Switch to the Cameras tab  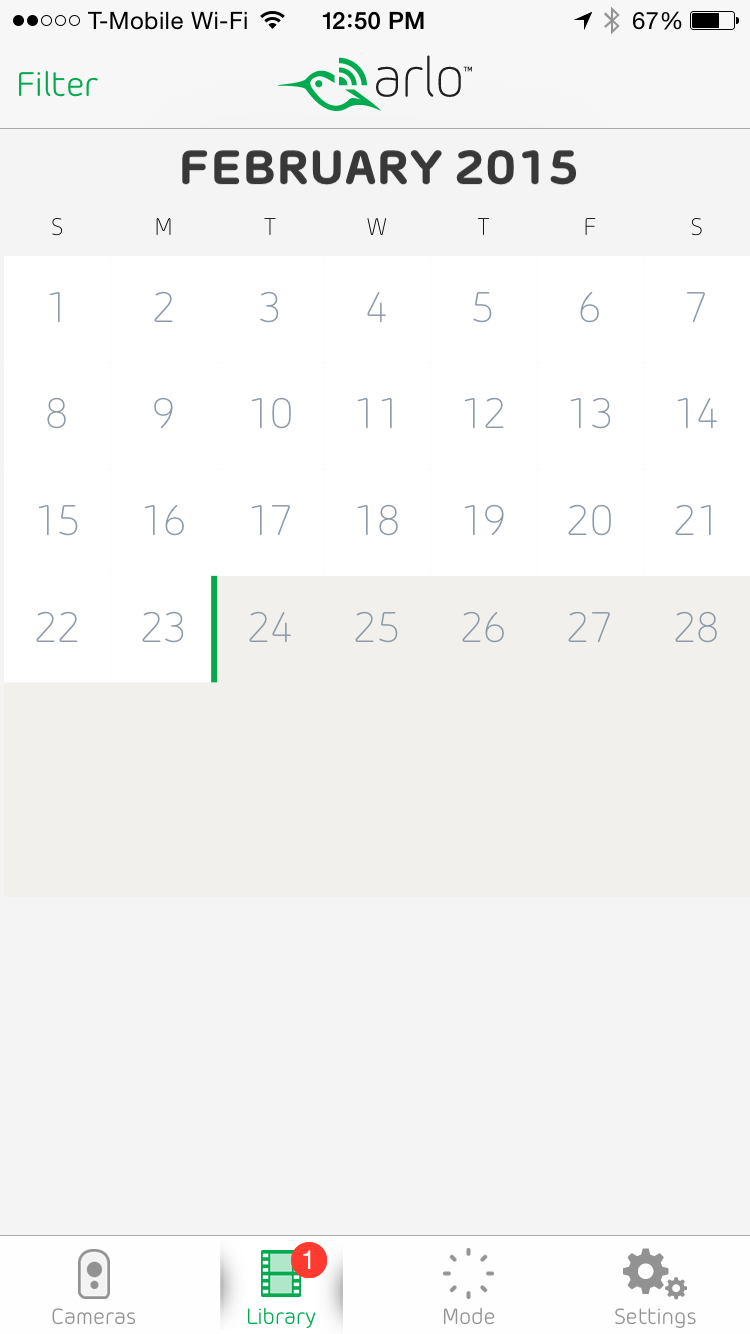tap(93, 1288)
